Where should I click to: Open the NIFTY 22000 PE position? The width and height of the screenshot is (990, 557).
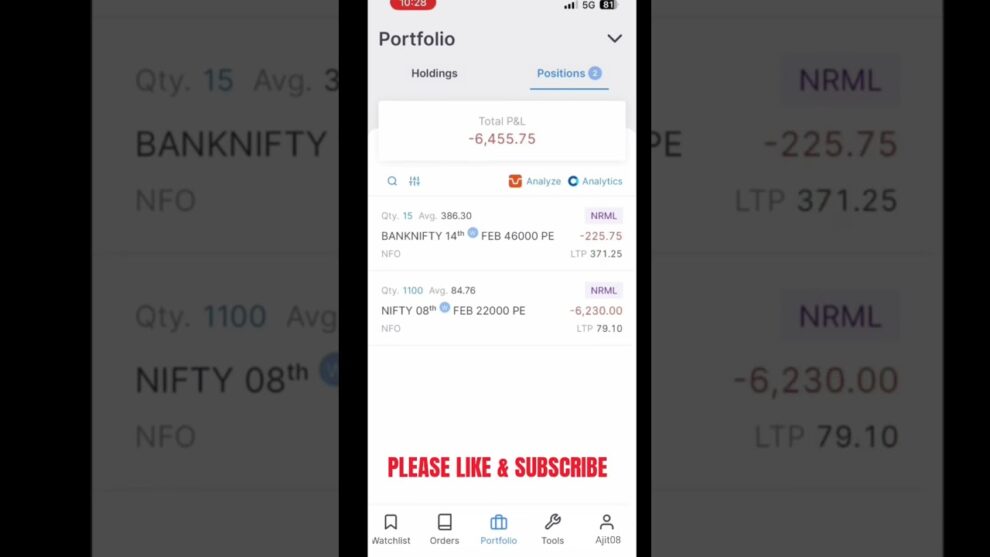click(500, 310)
